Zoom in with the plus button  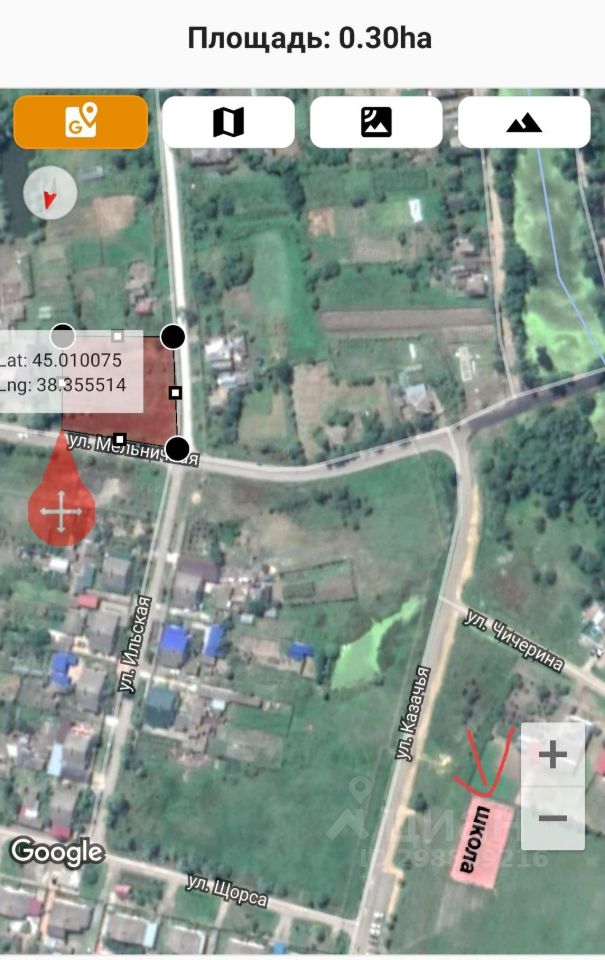pos(553,754)
